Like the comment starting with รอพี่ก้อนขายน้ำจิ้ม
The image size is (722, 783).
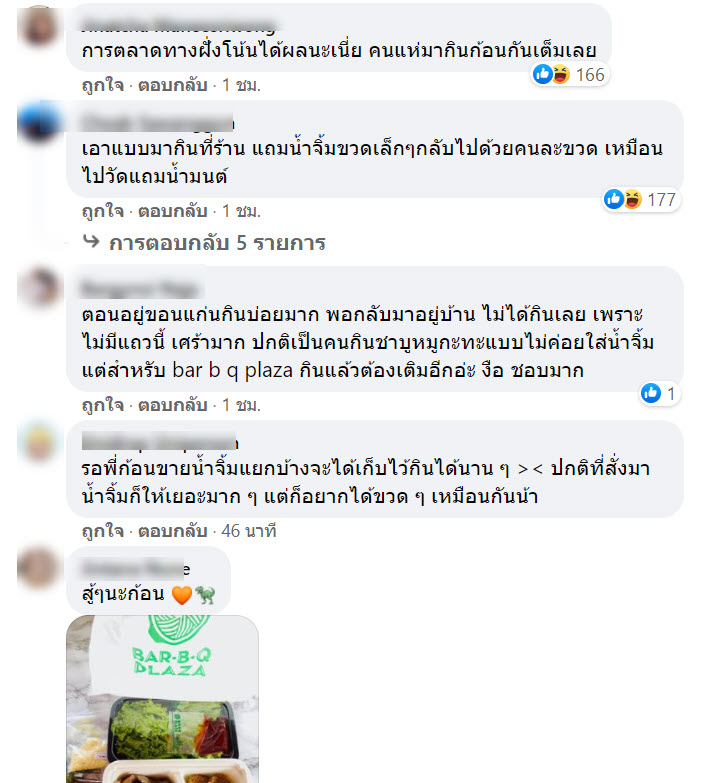(102, 531)
